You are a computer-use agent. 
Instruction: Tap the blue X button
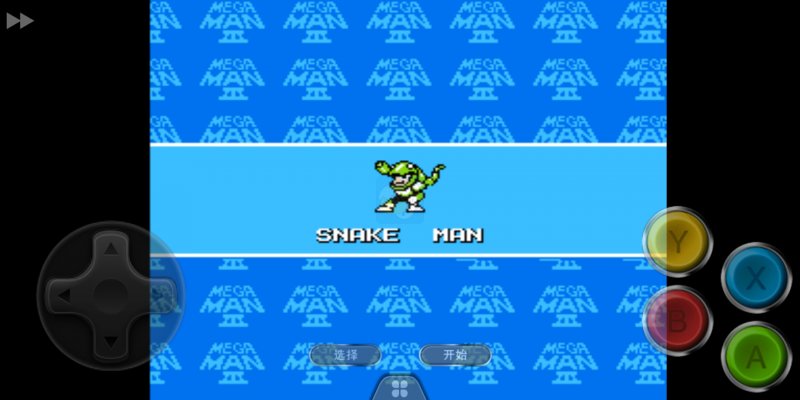click(x=755, y=277)
